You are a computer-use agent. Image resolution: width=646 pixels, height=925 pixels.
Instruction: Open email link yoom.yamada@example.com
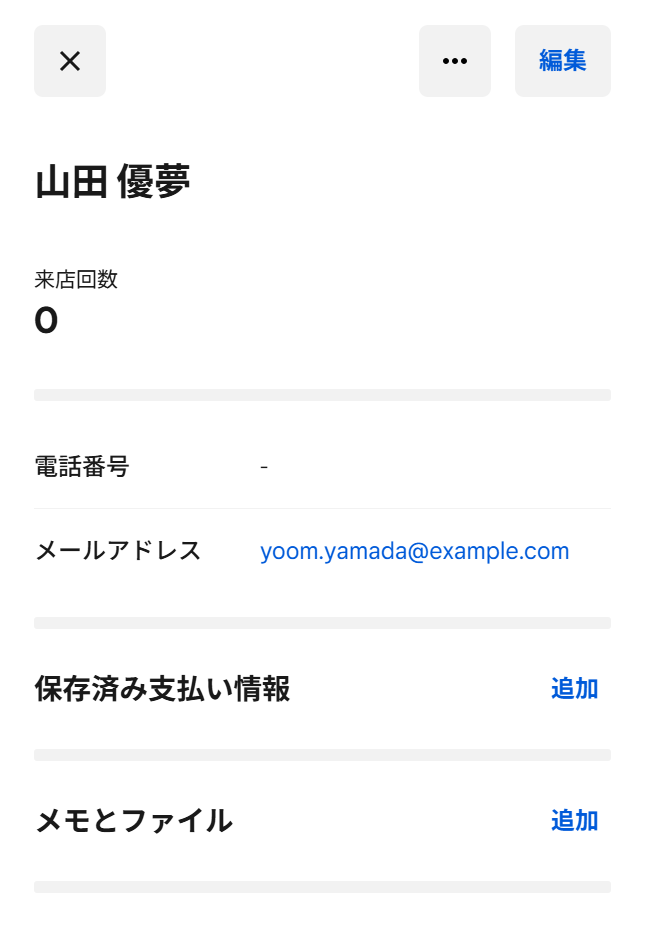click(x=414, y=551)
